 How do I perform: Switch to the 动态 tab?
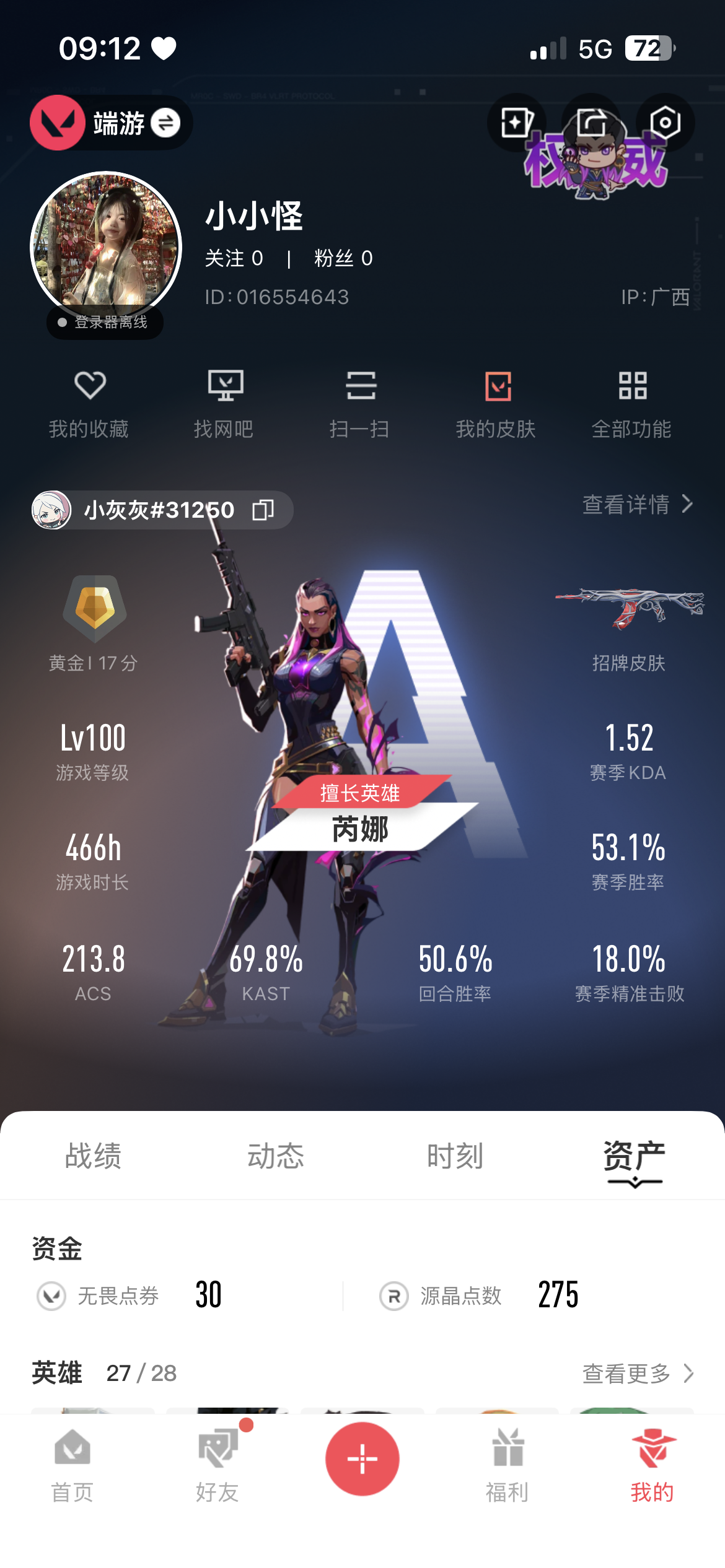click(276, 1156)
